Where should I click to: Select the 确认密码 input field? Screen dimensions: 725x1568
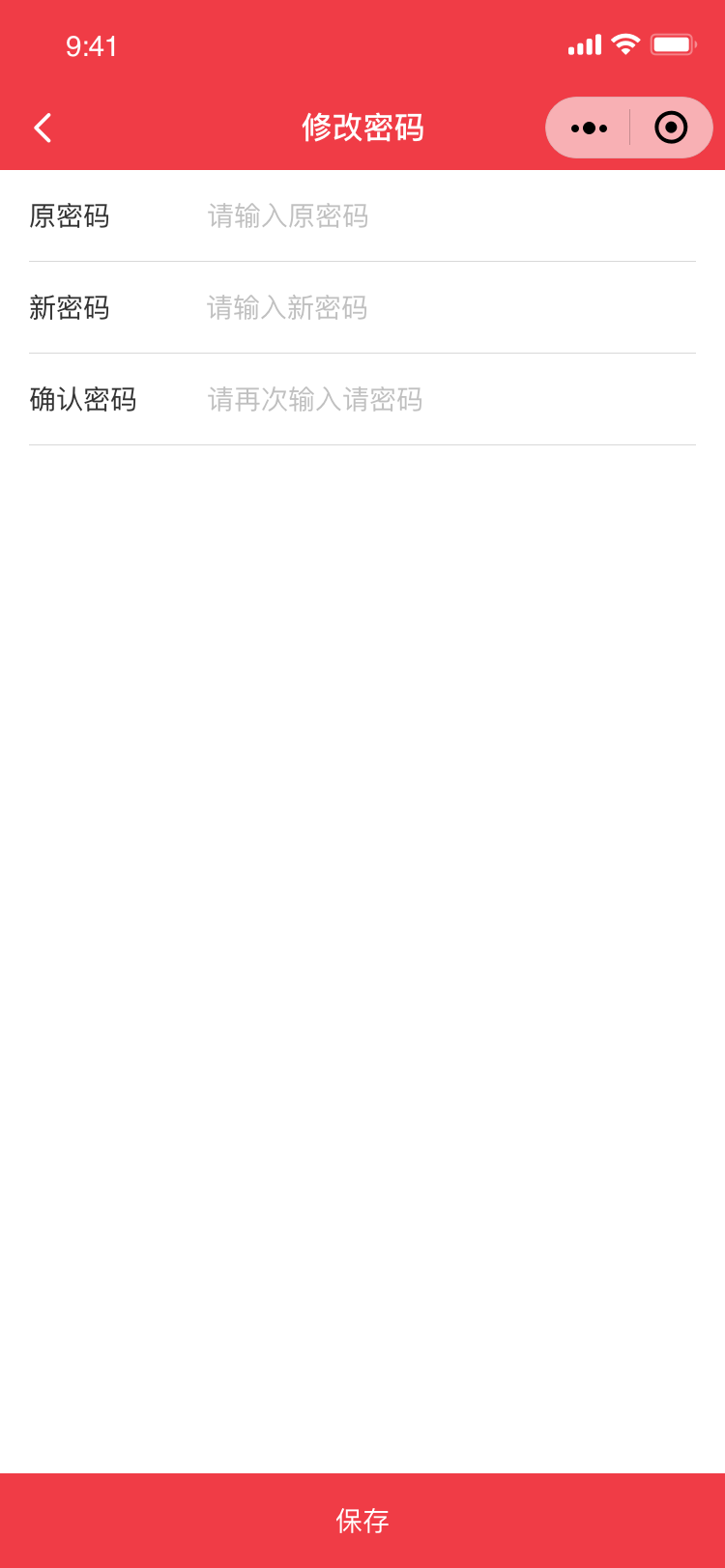click(449, 399)
